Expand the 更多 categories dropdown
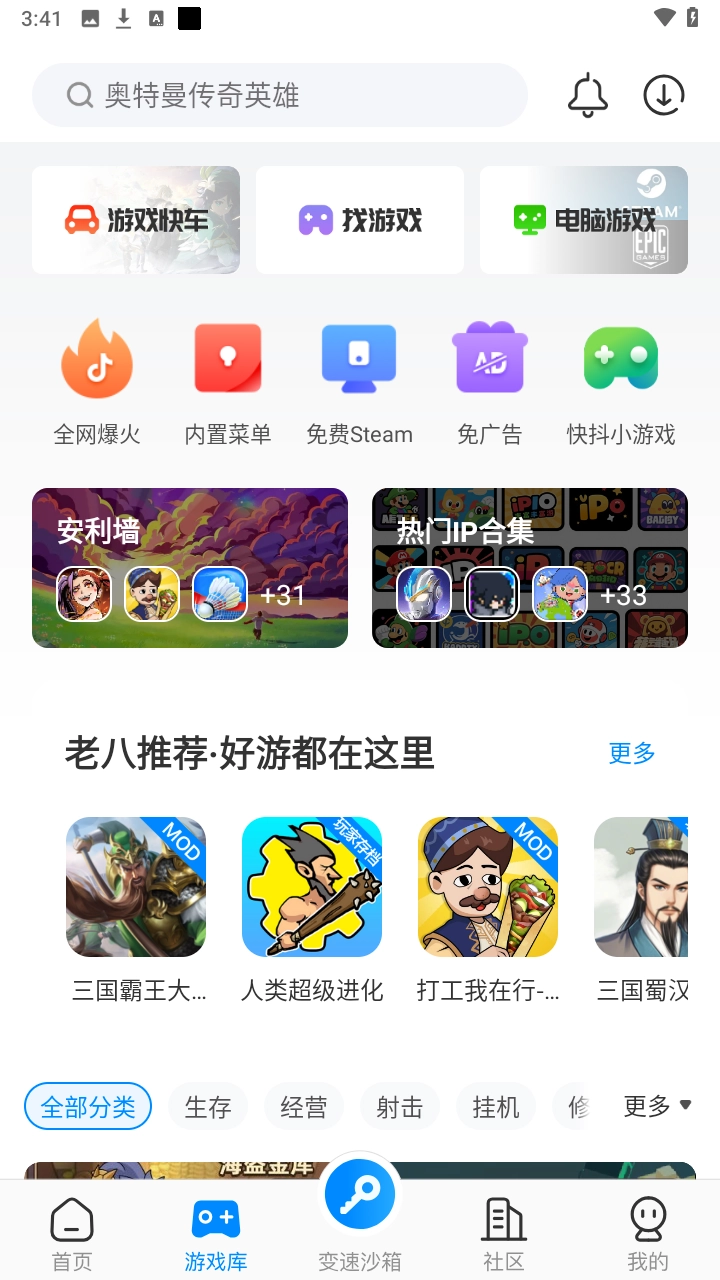The width and height of the screenshot is (720, 1280). point(657,1106)
